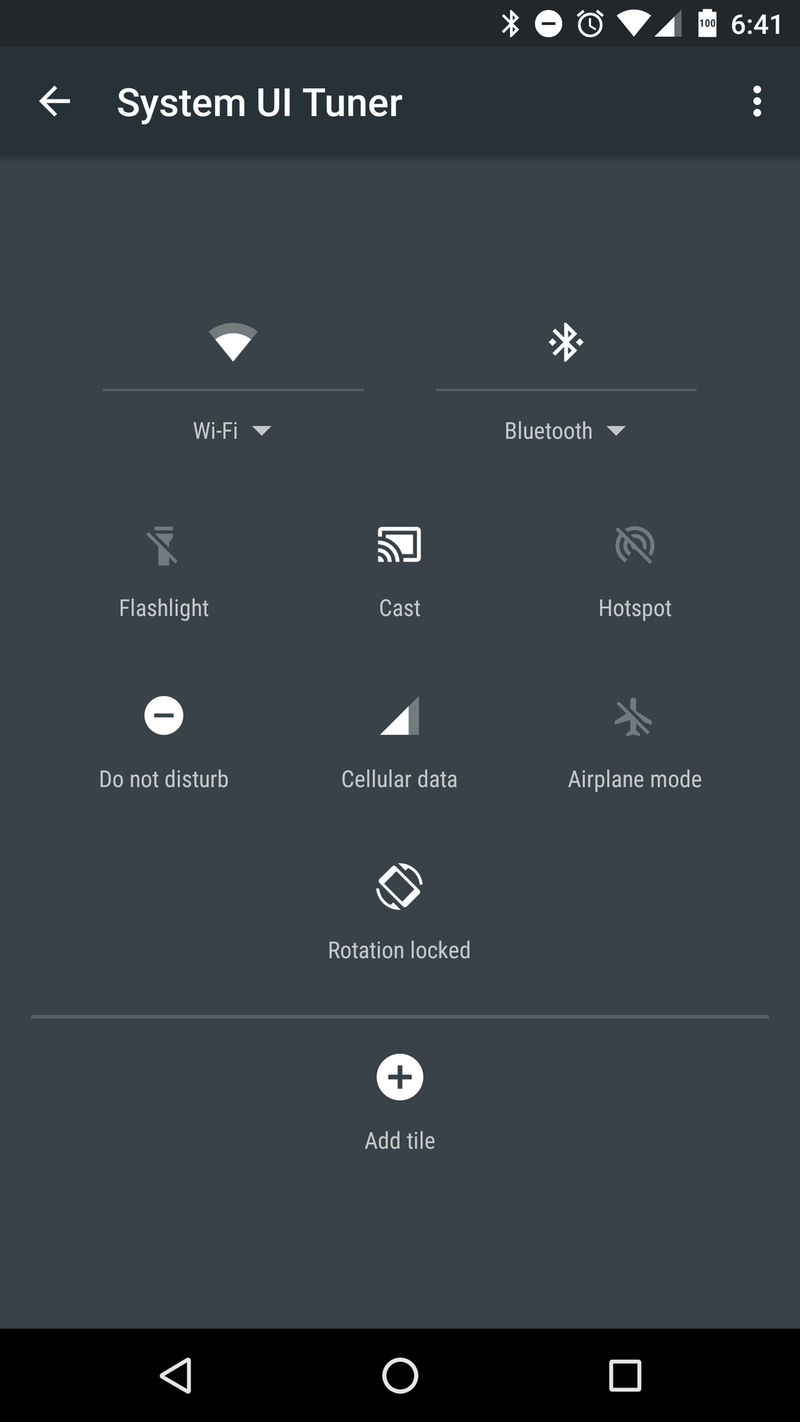Tap the System UI Tuner title
Screen dimensions: 800x1422
(259, 101)
